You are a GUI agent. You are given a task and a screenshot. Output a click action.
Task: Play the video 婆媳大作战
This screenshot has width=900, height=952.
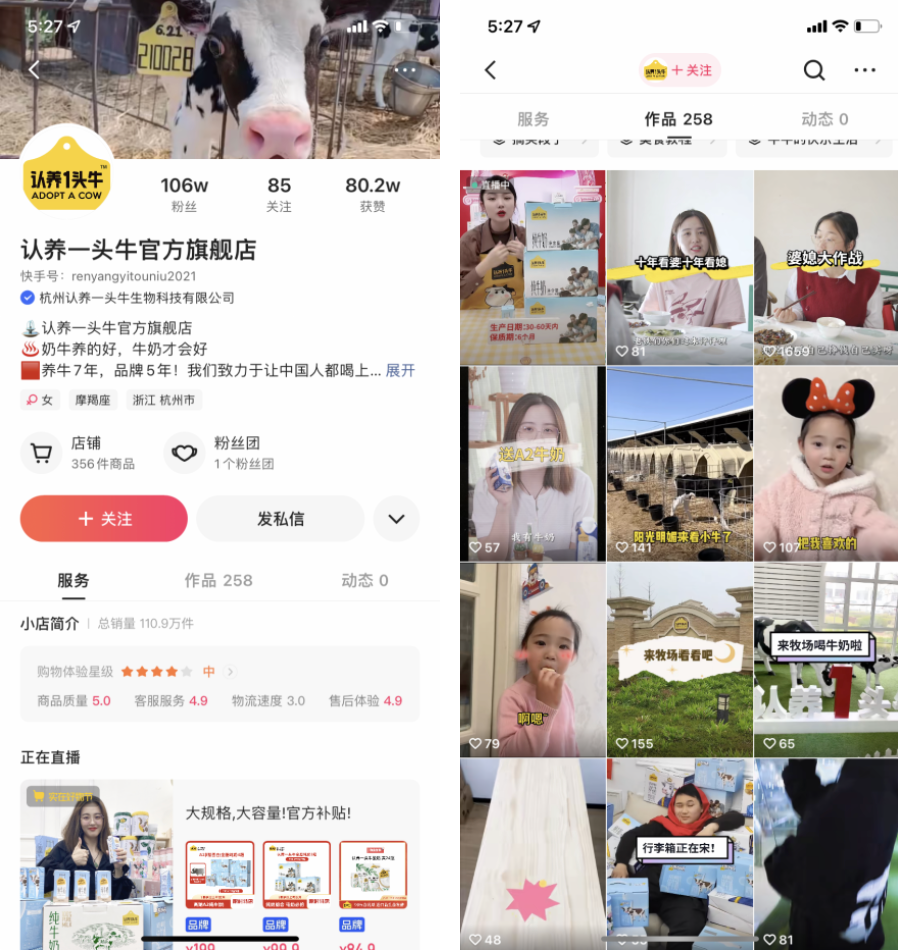826,267
